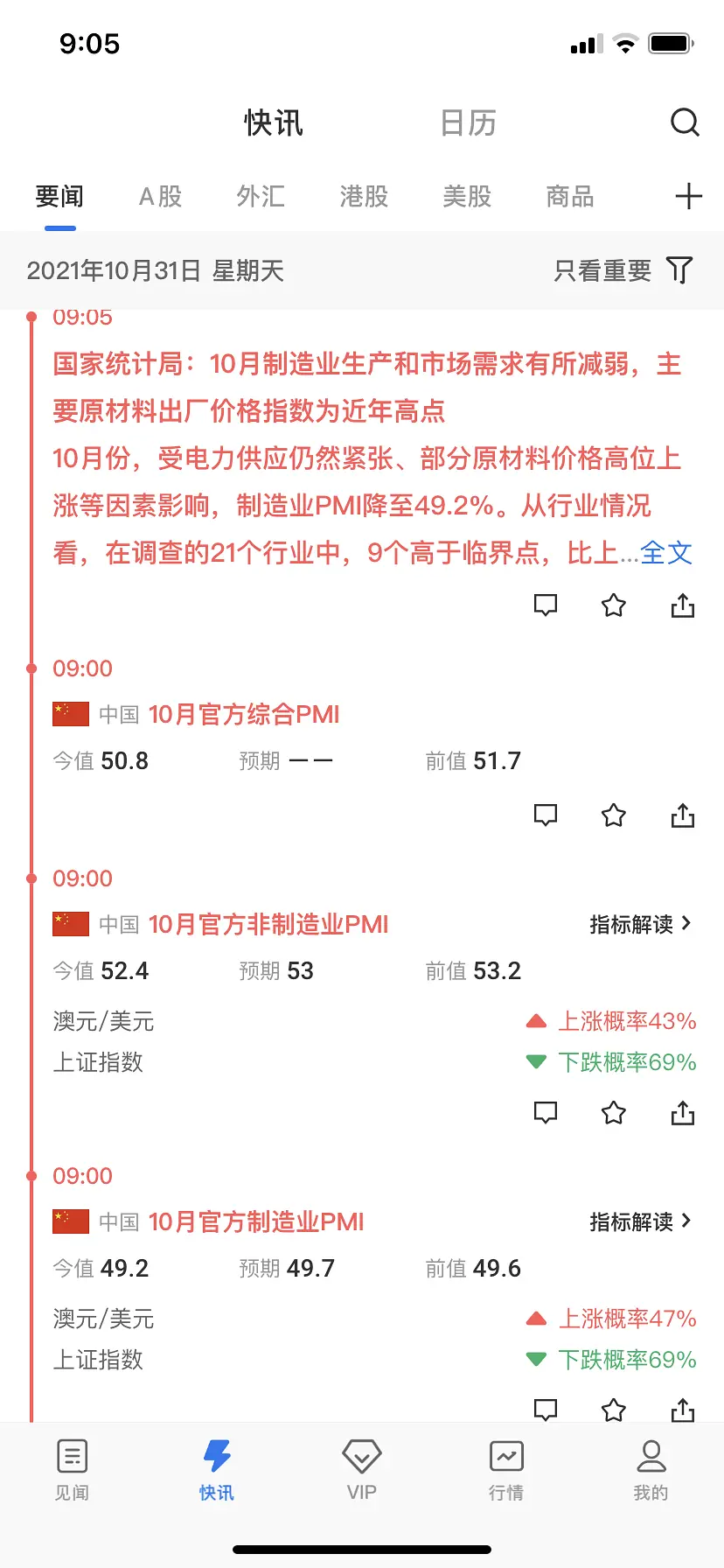The width and height of the screenshot is (724, 1568).
Task: Share the 国家统计局 news item
Action: (x=682, y=605)
